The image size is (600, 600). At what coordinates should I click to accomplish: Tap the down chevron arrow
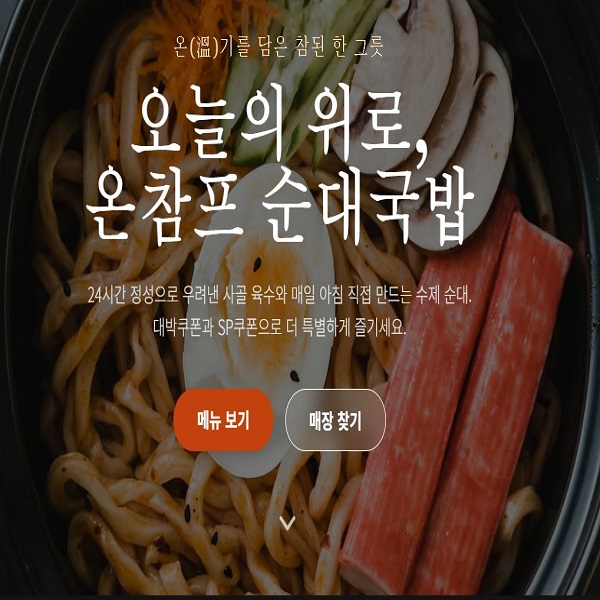click(x=287, y=522)
